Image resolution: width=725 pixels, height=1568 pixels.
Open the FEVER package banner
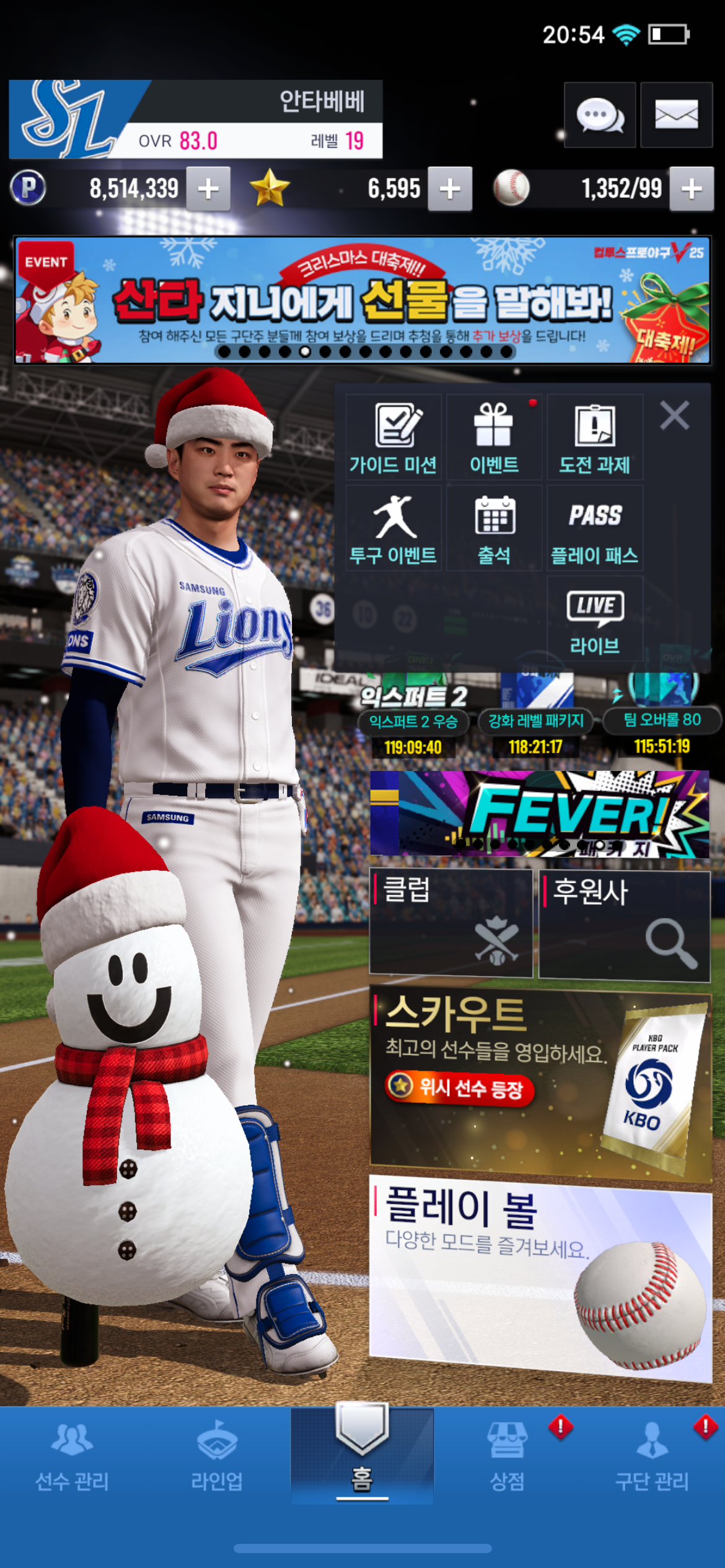(539, 814)
